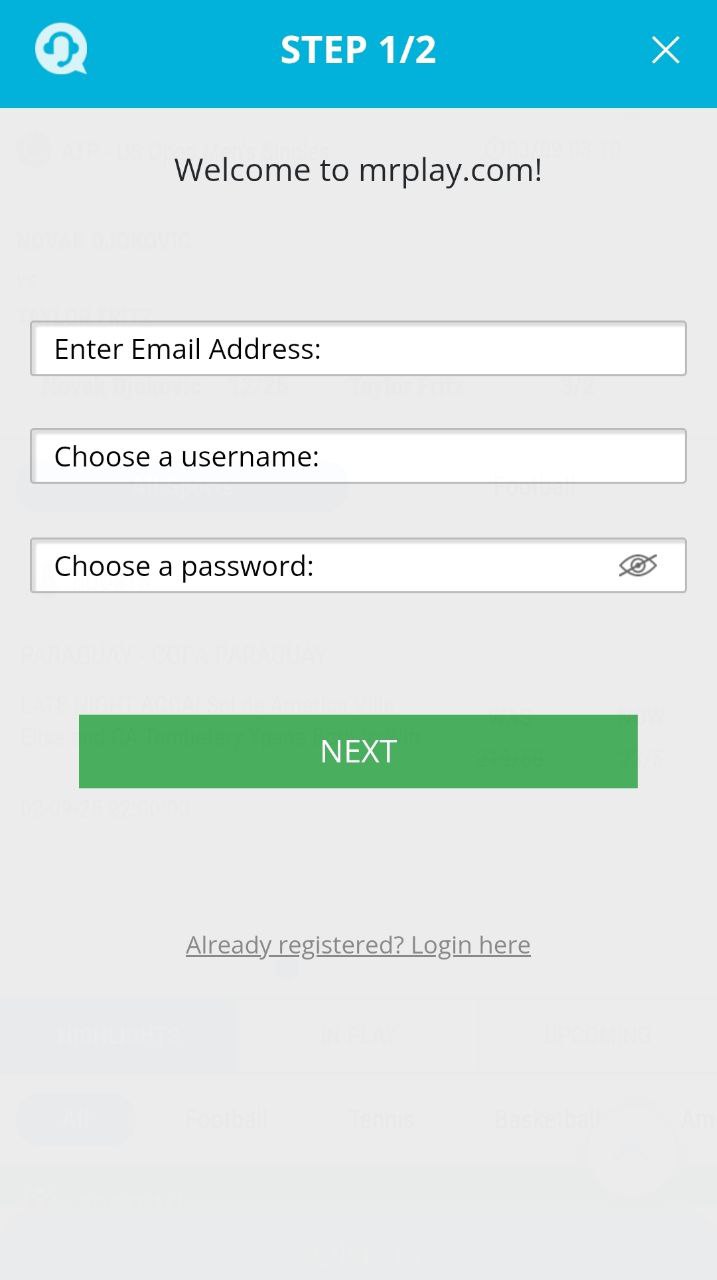Toggle password visibility eye icon
717x1280 pixels.
638,566
